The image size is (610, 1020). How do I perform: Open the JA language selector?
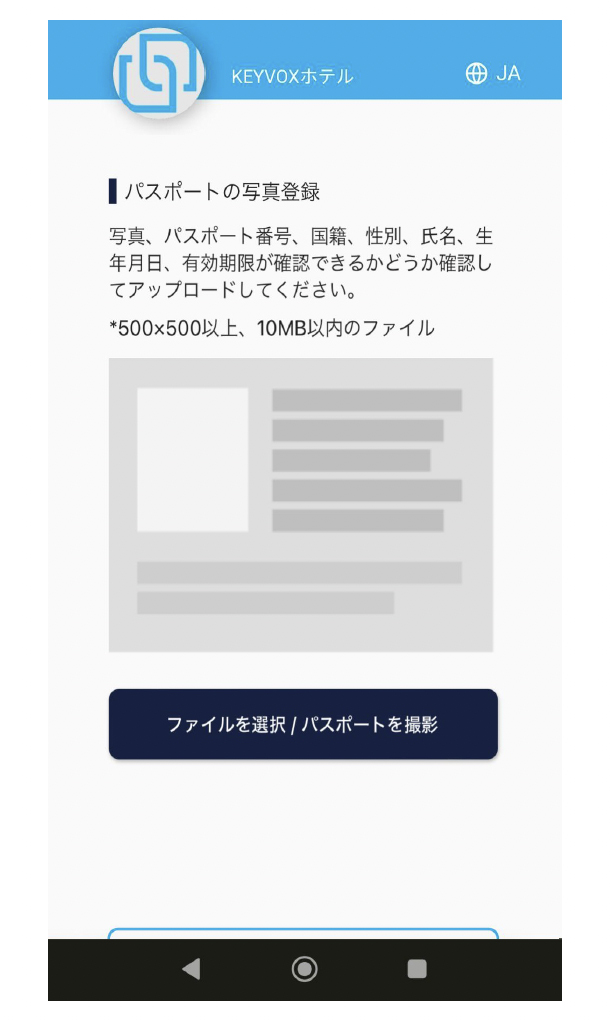(x=493, y=74)
